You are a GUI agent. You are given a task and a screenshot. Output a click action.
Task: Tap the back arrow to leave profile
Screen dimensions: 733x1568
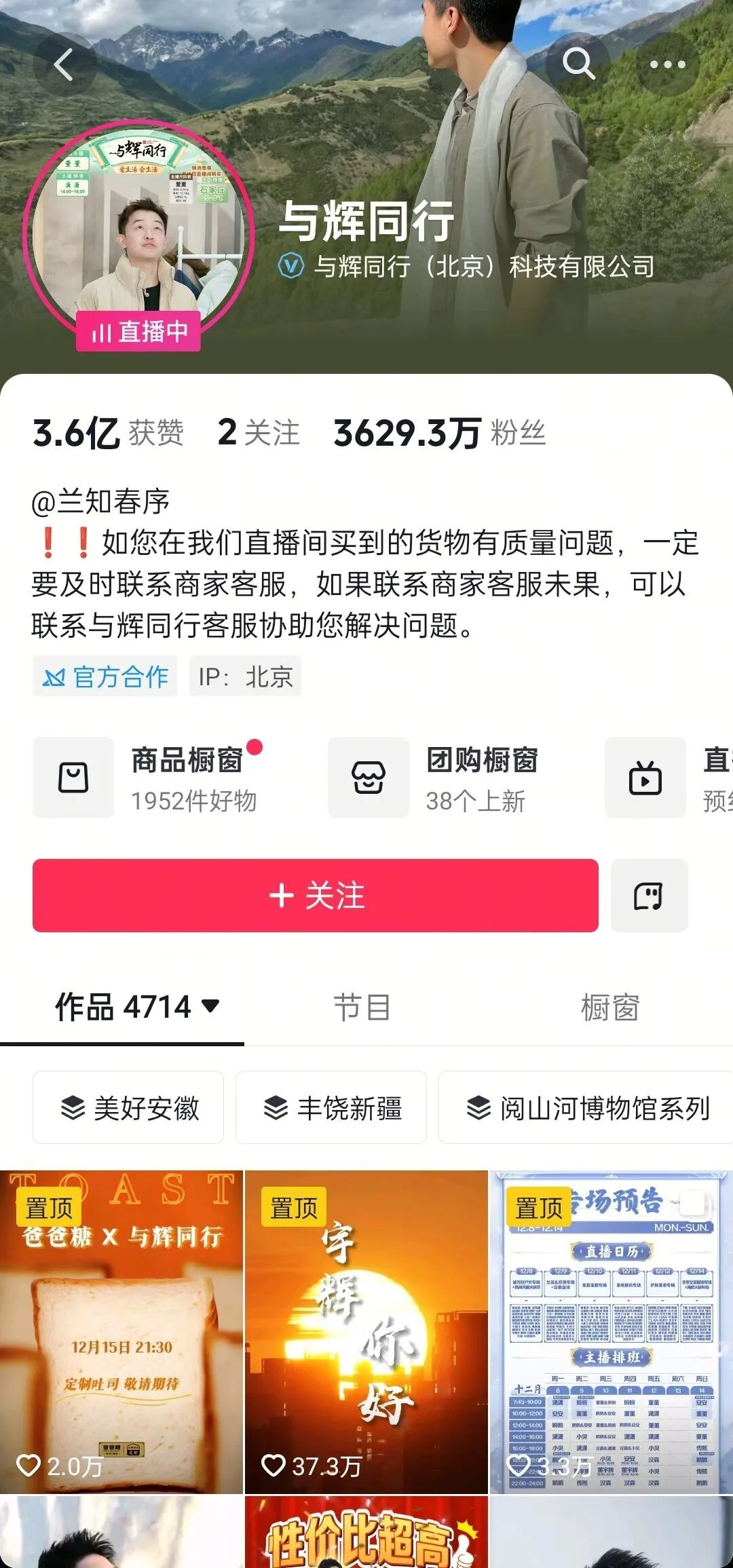click(63, 64)
